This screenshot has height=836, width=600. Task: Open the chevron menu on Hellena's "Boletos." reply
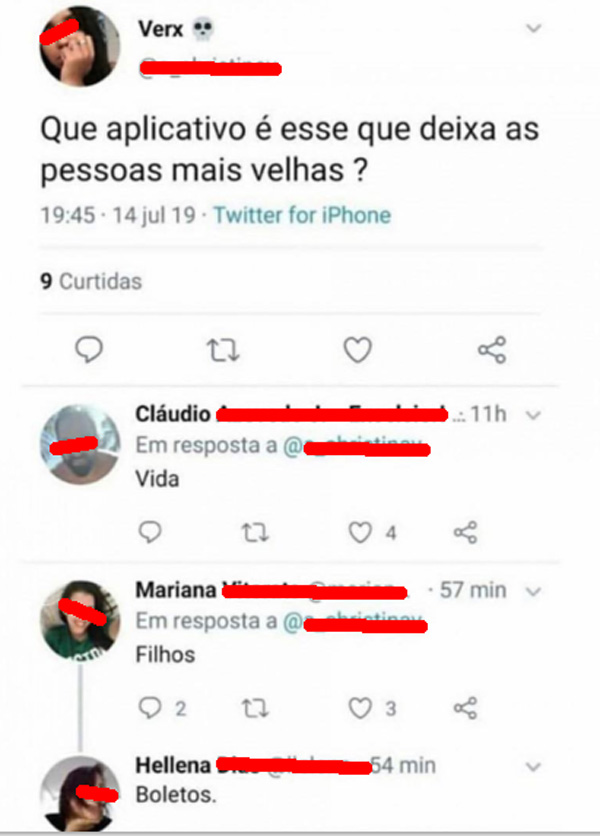(x=533, y=766)
